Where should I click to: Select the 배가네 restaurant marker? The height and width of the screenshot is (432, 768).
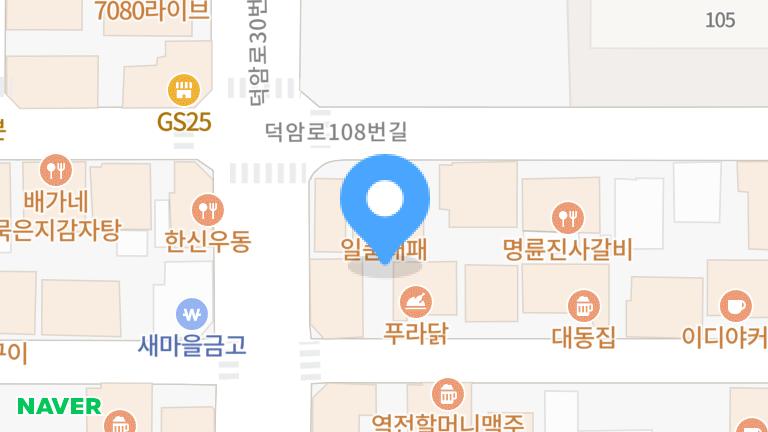click(57, 169)
